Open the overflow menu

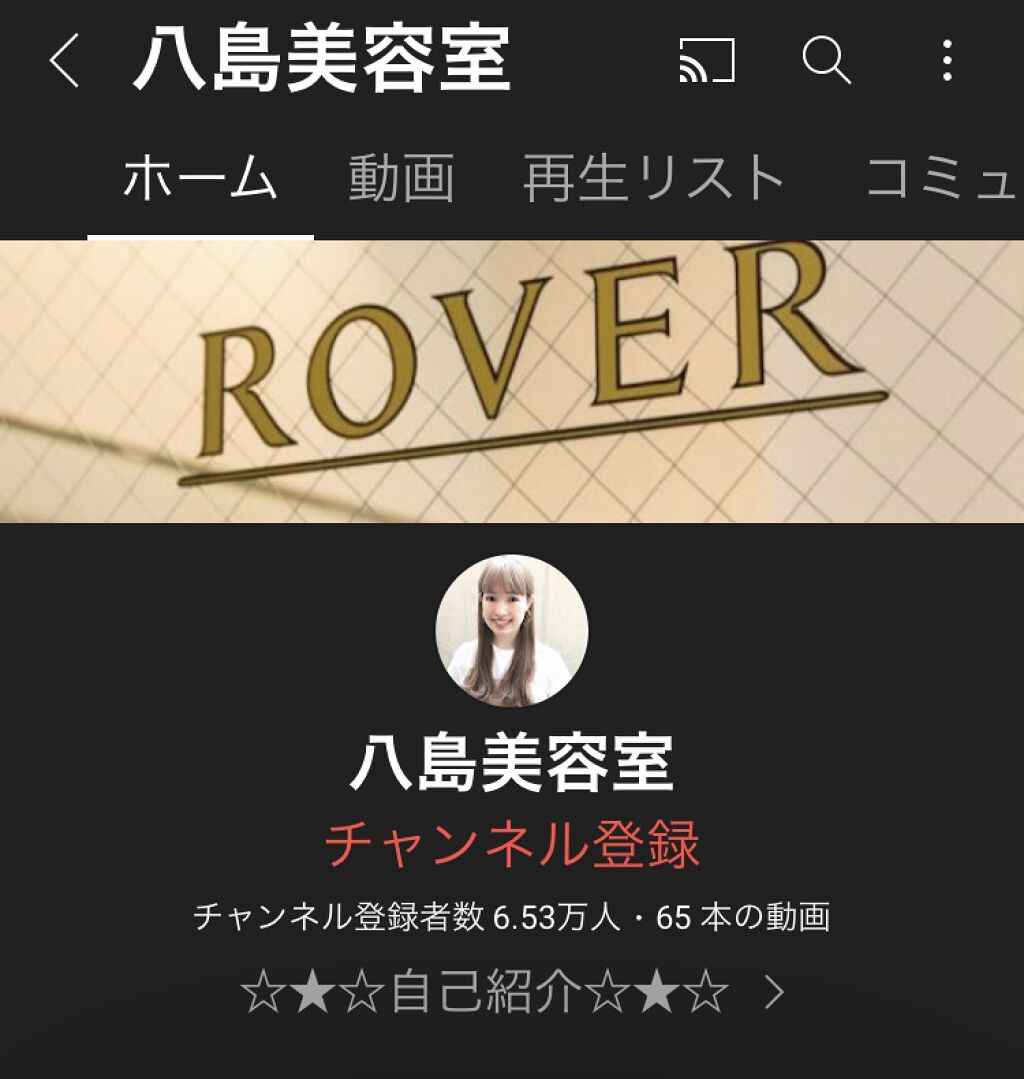[946, 62]
